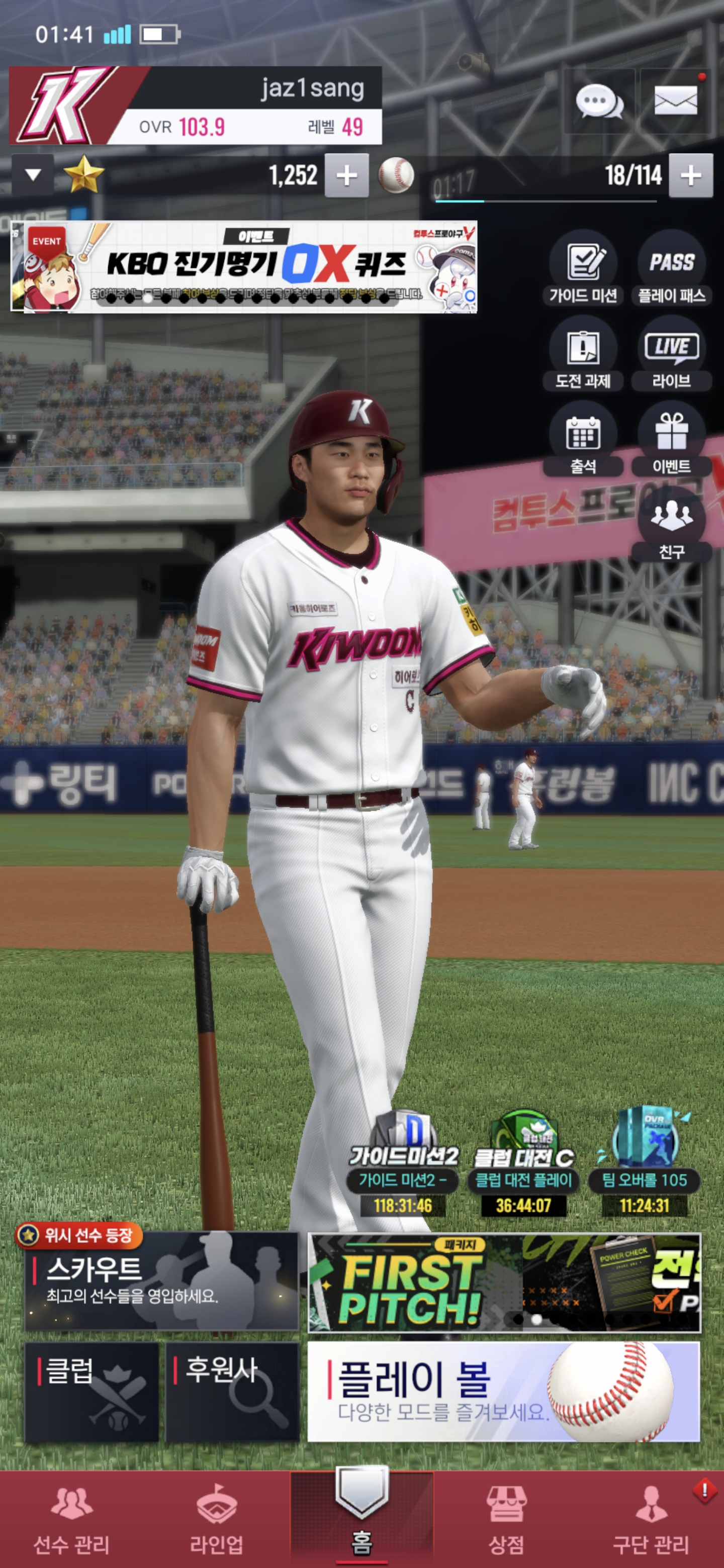Add more stars with the plus button
The image size is (724, 1568).
pyautogui.click(x=346, y=176)
